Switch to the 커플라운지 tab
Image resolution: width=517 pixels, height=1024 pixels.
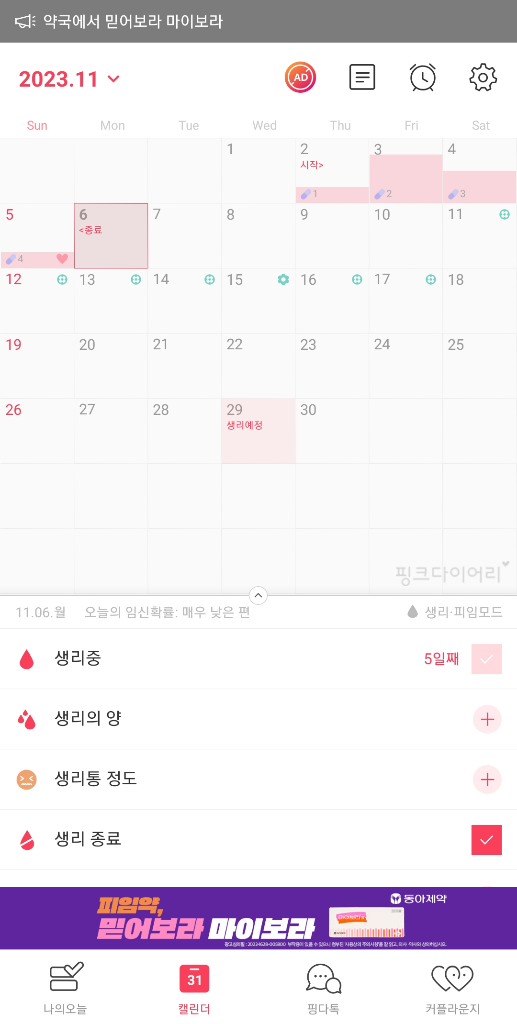pos(452,988)
